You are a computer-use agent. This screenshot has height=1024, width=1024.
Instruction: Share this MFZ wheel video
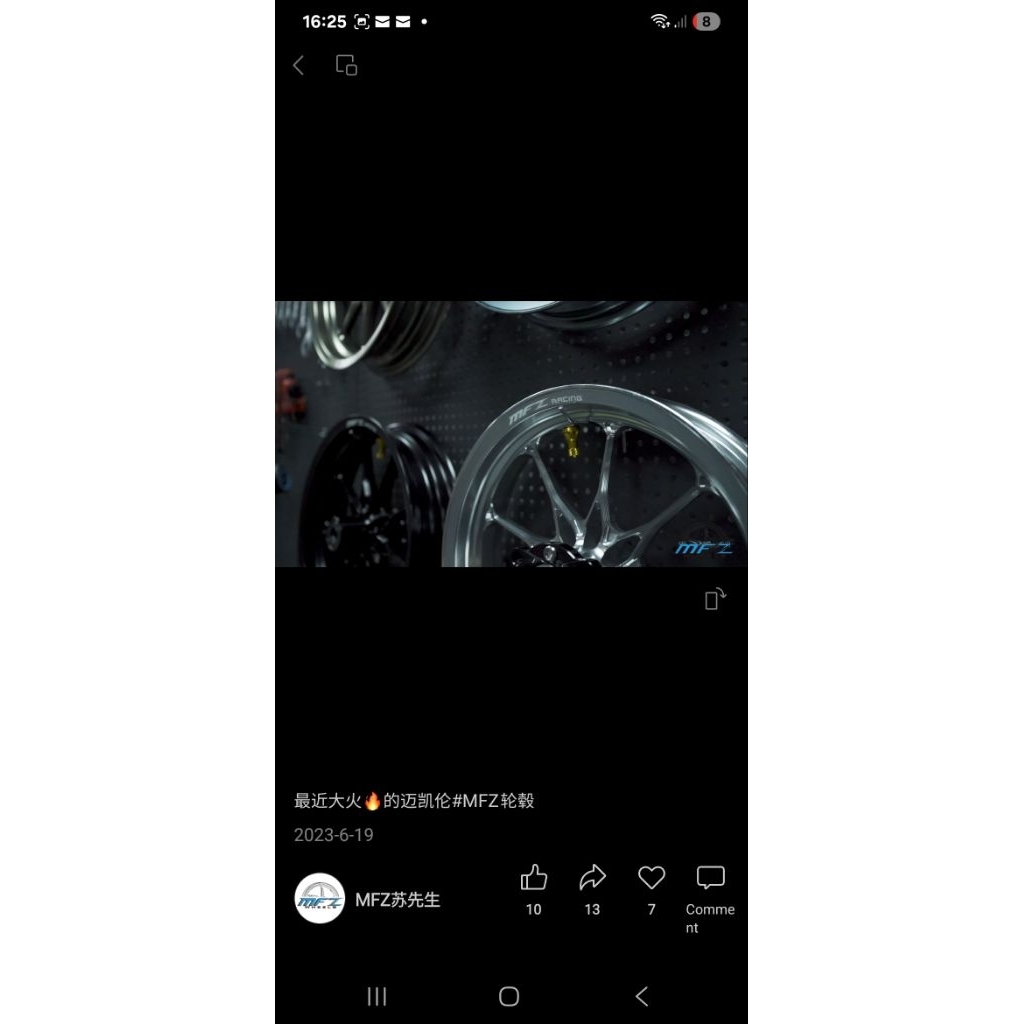click(592, 879)
